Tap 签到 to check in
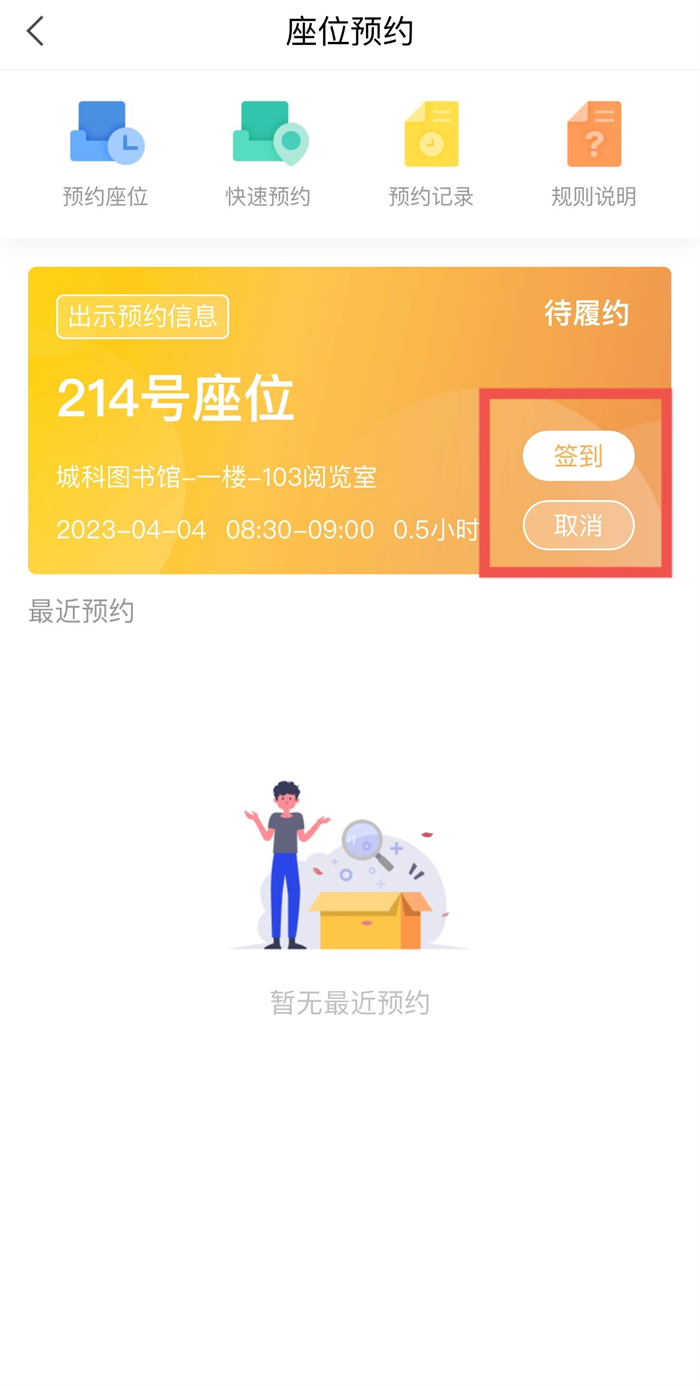Screen dimensions: 700x1386 [x=578, y=456]
